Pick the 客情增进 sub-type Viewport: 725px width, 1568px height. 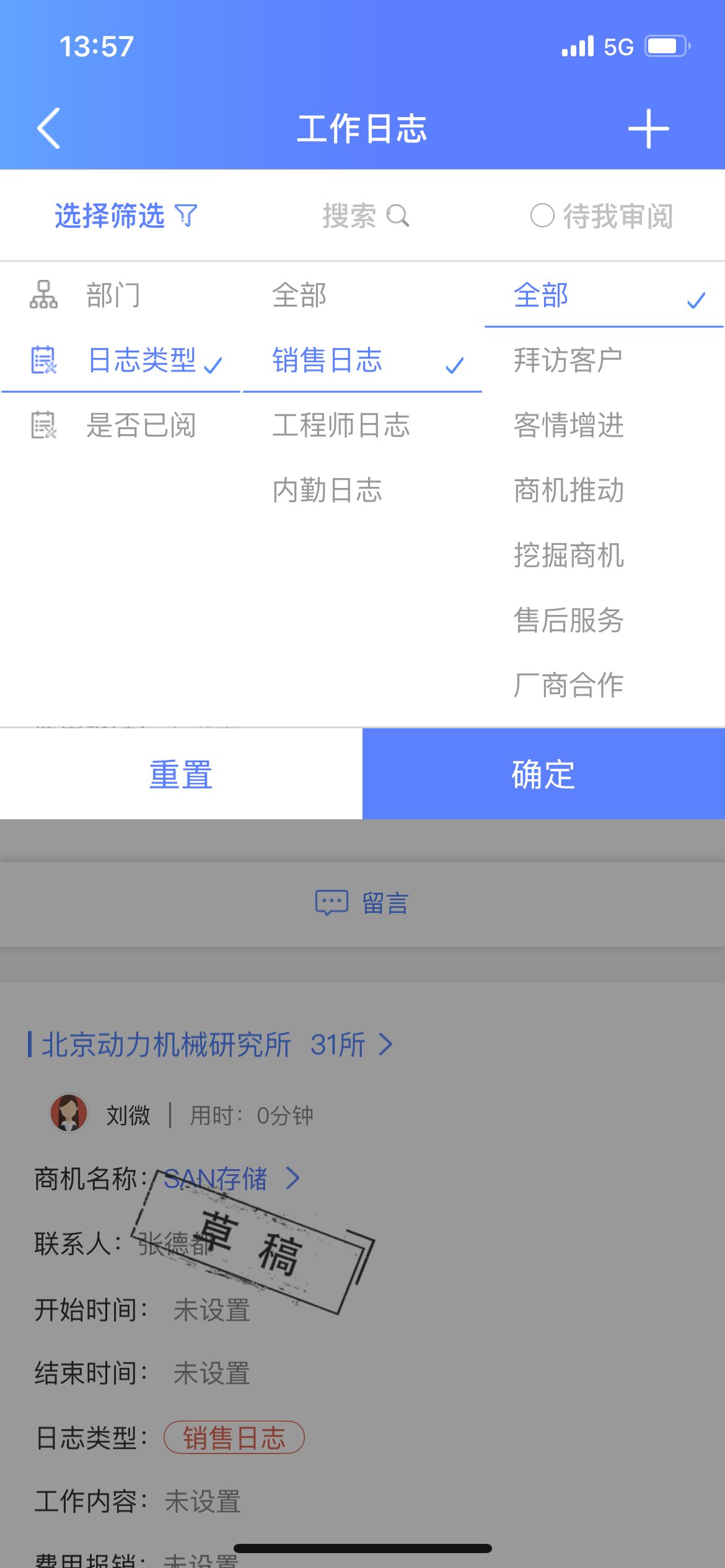tap(604, 425)
